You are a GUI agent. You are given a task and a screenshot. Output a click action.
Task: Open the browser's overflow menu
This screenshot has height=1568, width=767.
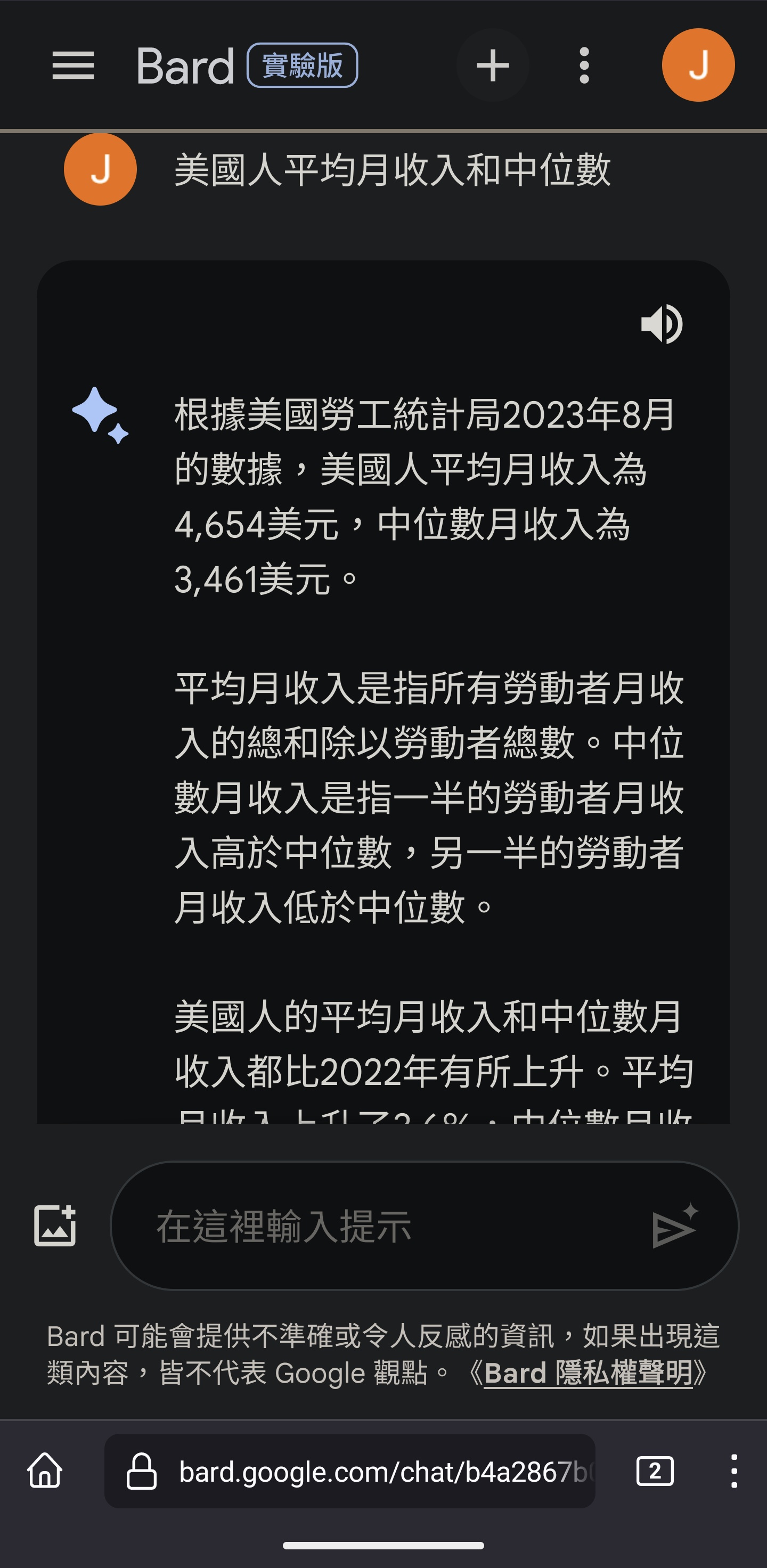point(733,1471)
